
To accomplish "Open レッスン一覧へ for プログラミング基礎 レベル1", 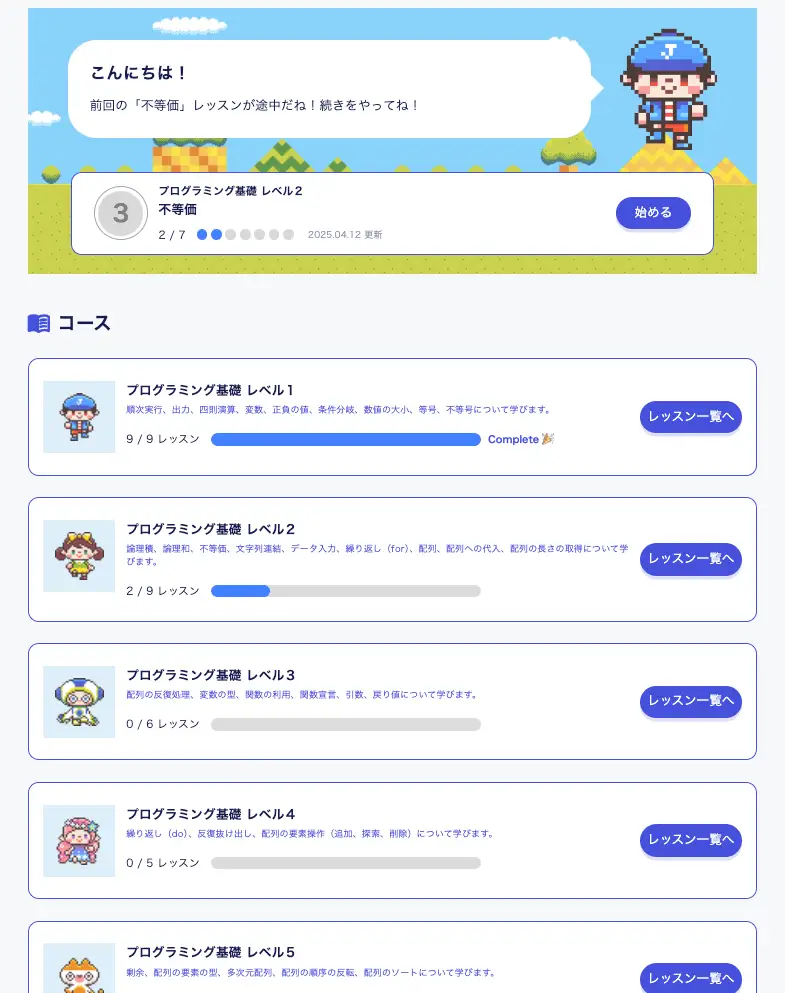I will tap(690, 417).
